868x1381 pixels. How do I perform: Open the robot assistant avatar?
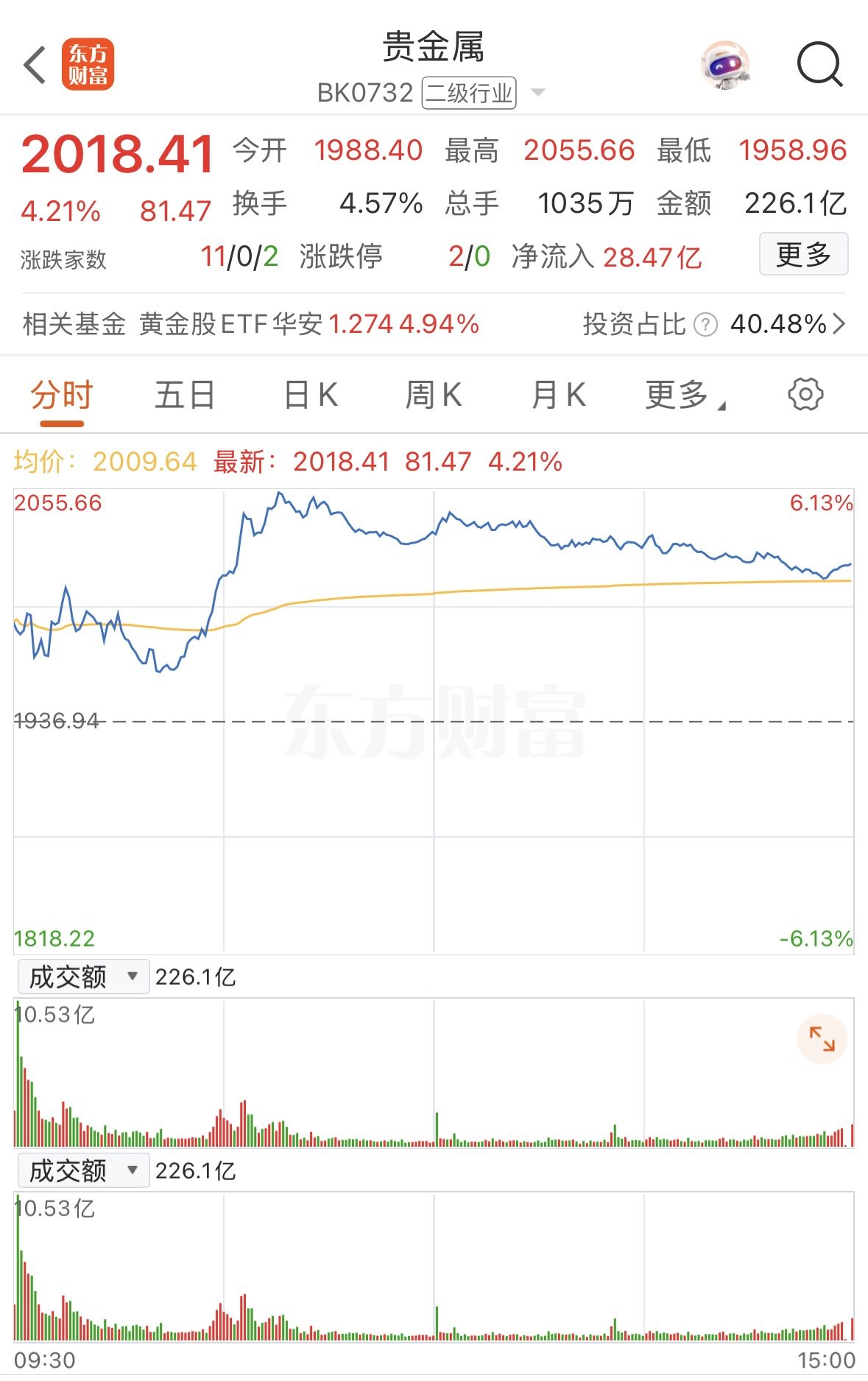click(x=725, y=65)
